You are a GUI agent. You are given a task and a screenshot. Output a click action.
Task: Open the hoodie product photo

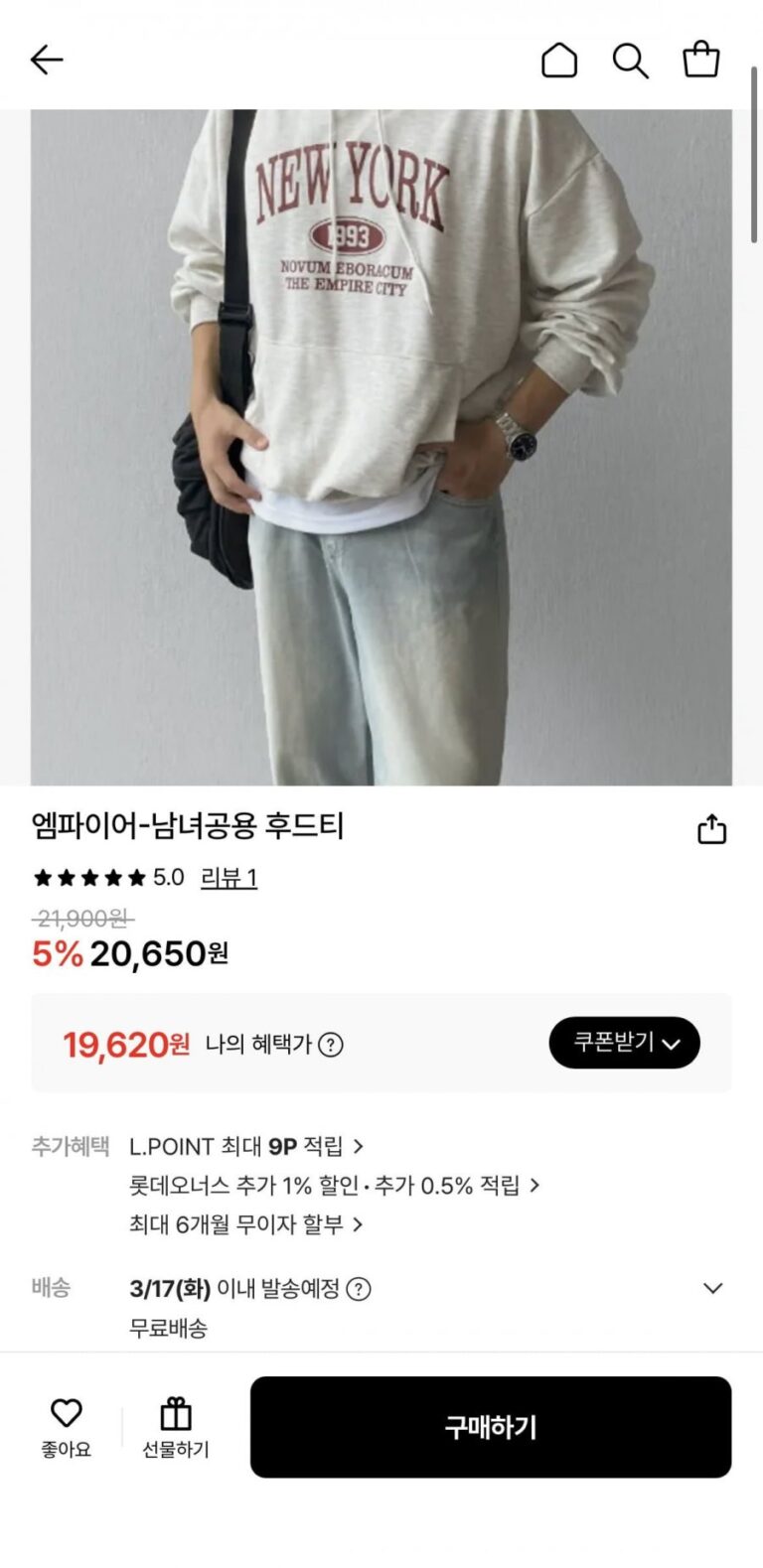(x=381, y=447)
